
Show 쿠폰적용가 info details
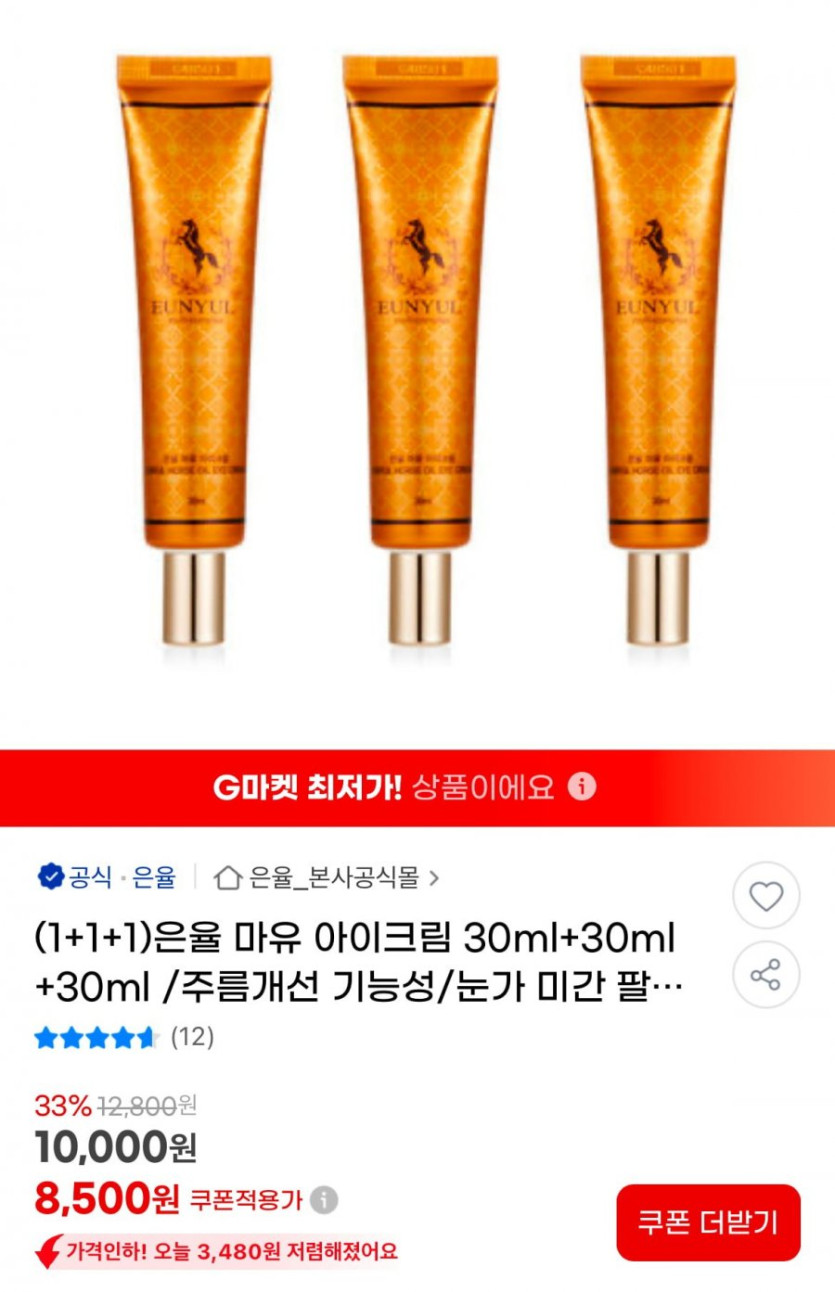point(324,1200)
